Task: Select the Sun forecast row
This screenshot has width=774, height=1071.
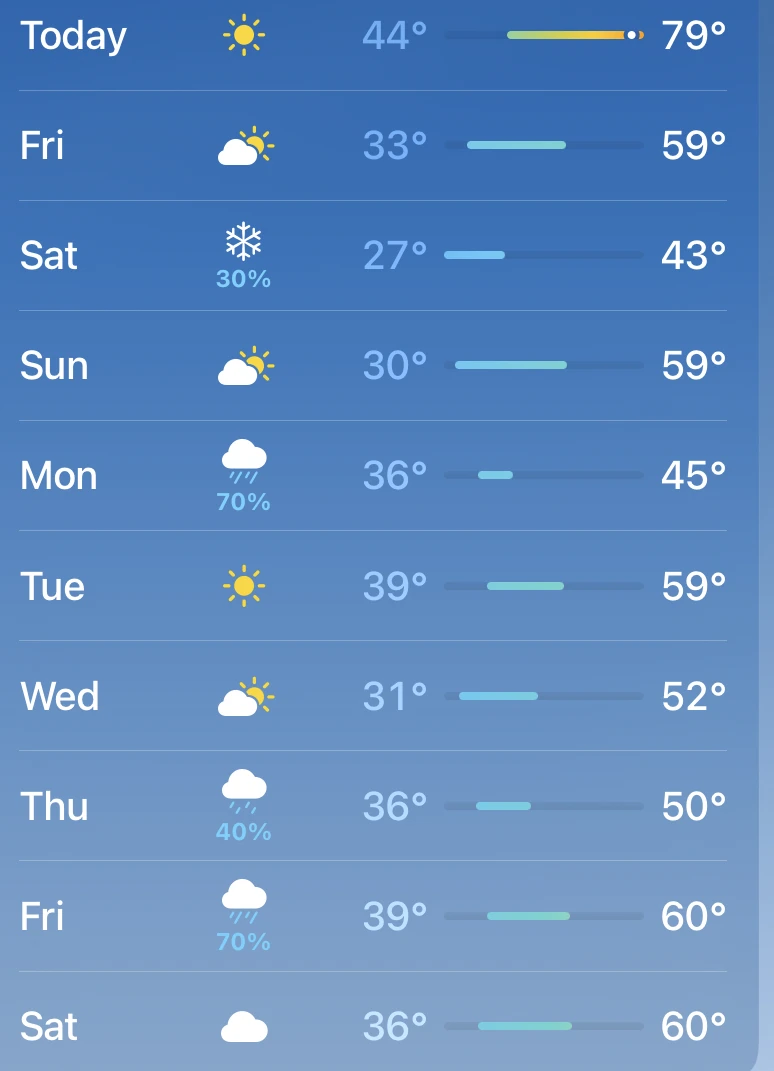Action: pos(372,366)
